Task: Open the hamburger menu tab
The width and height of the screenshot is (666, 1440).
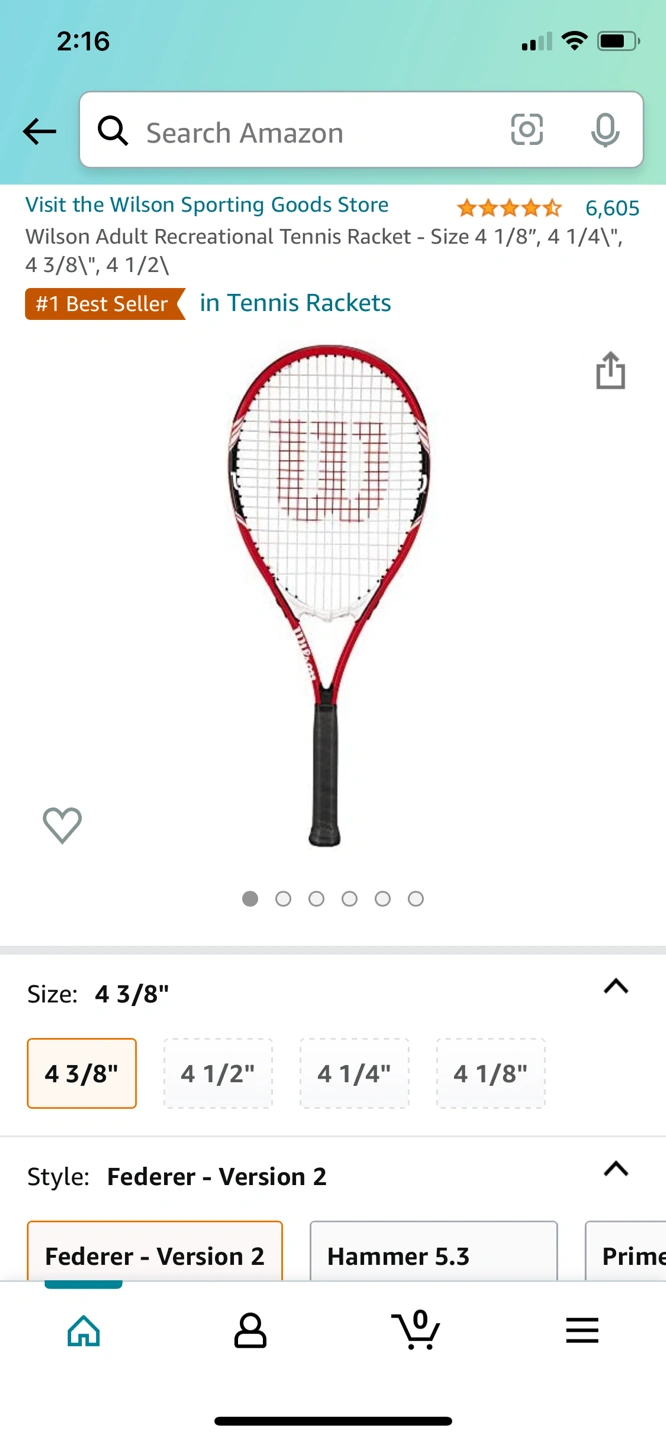Action: coord(582,1330)
